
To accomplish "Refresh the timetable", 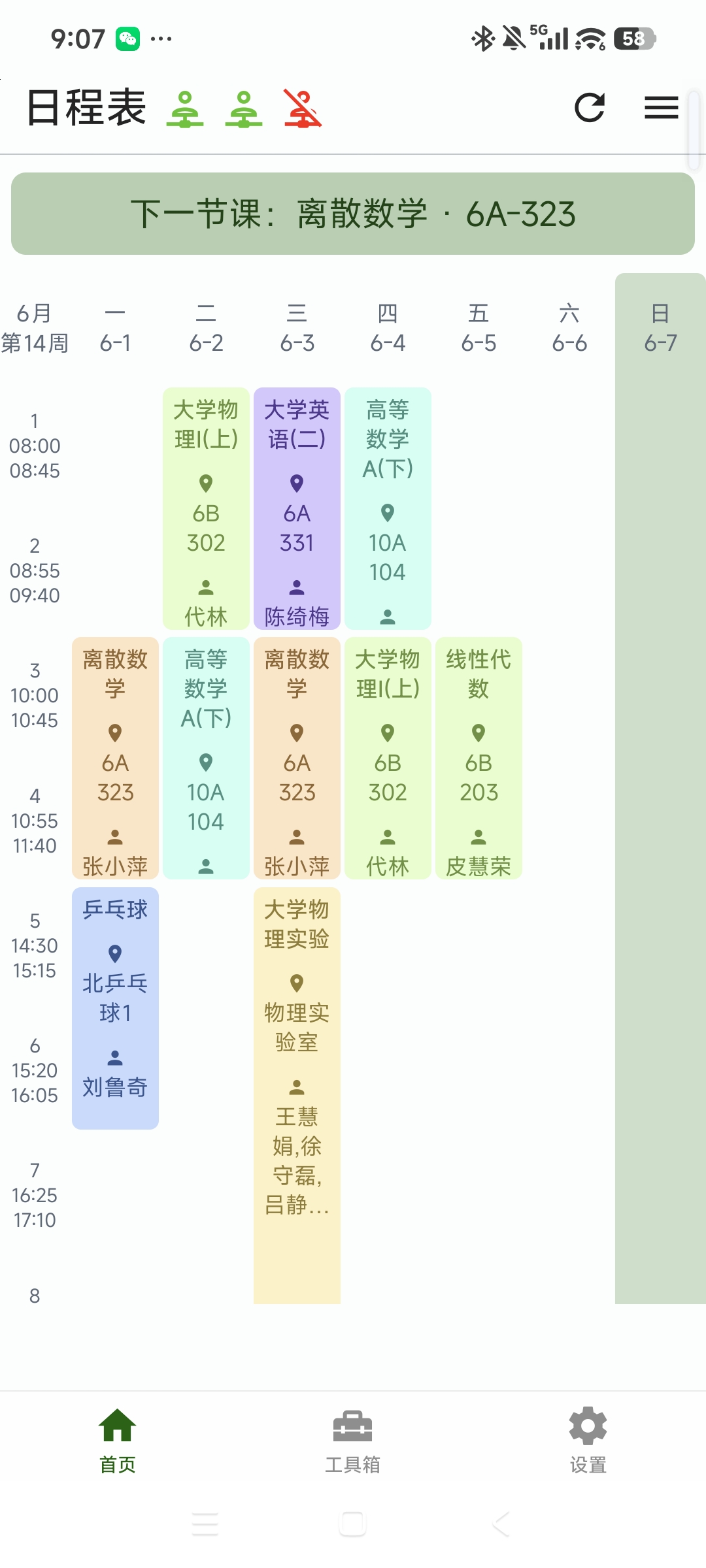I will pyautogui.click(x=589, y=108).
